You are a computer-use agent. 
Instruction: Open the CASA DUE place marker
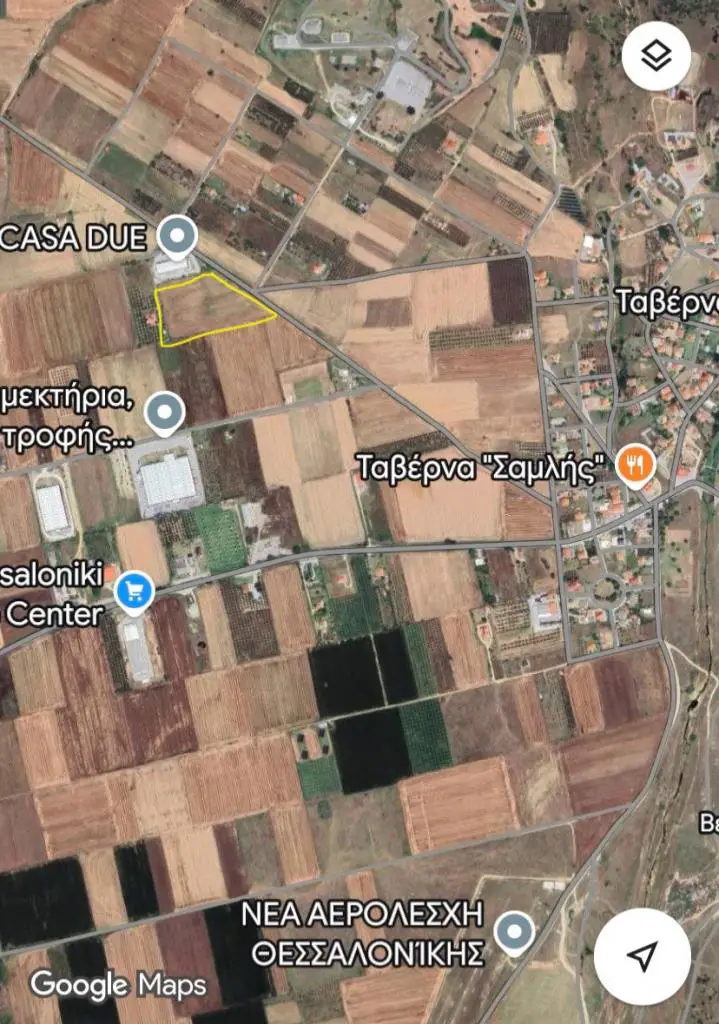pos(178,236)
